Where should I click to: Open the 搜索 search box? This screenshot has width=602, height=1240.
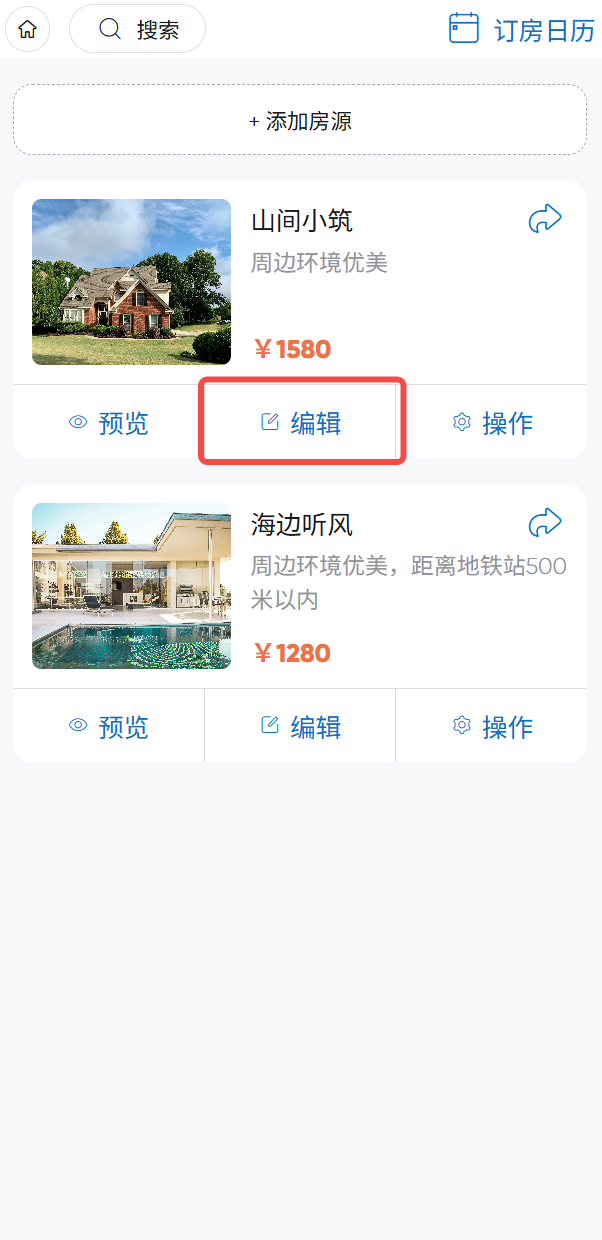(137, 29)
